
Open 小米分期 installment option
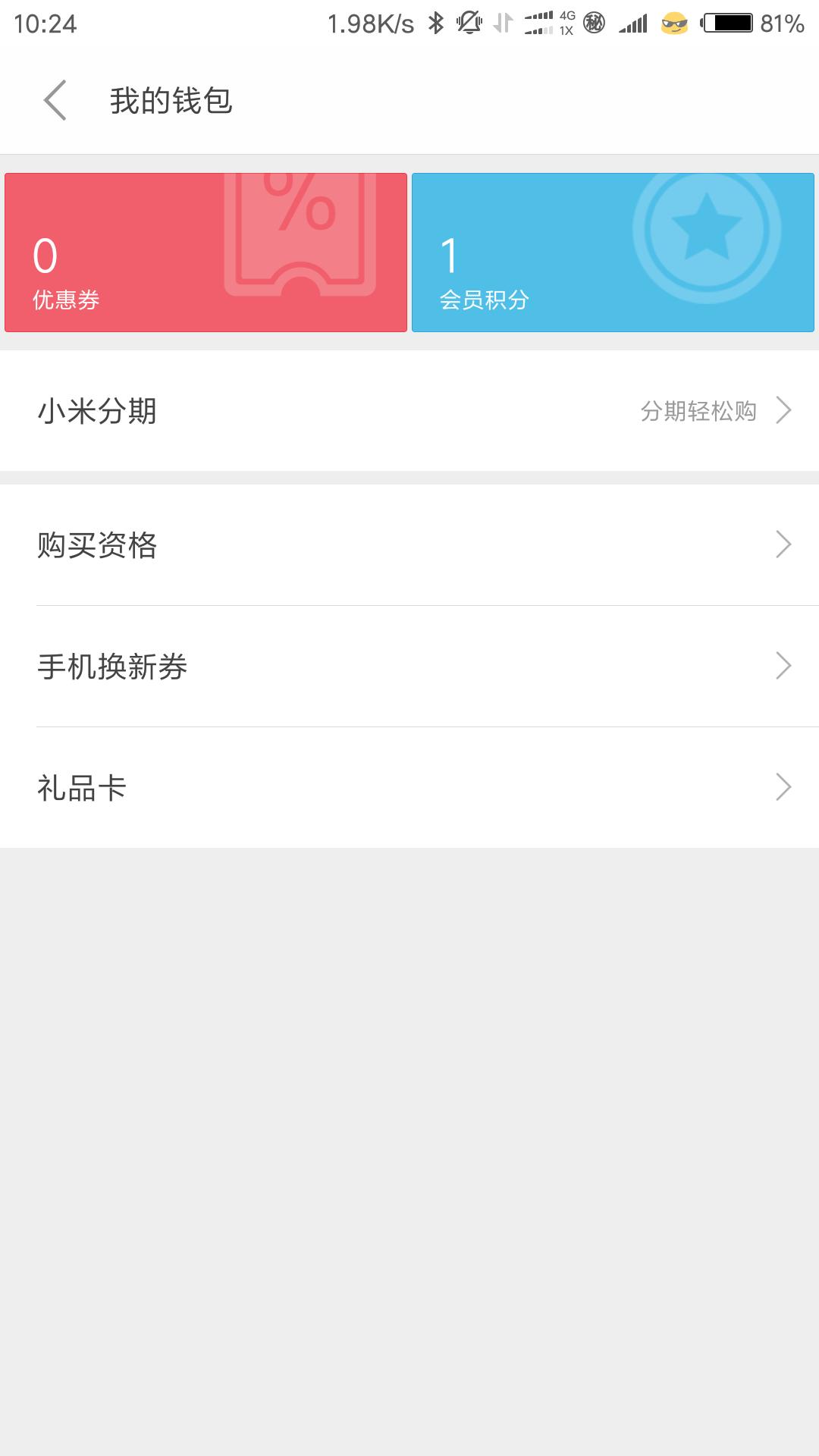click(x=409, y=411)
